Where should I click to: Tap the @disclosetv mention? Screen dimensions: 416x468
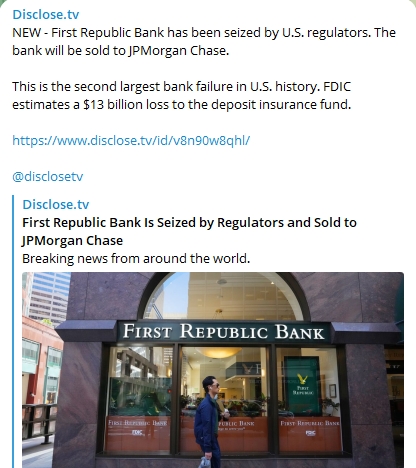[x=48, y=176]
